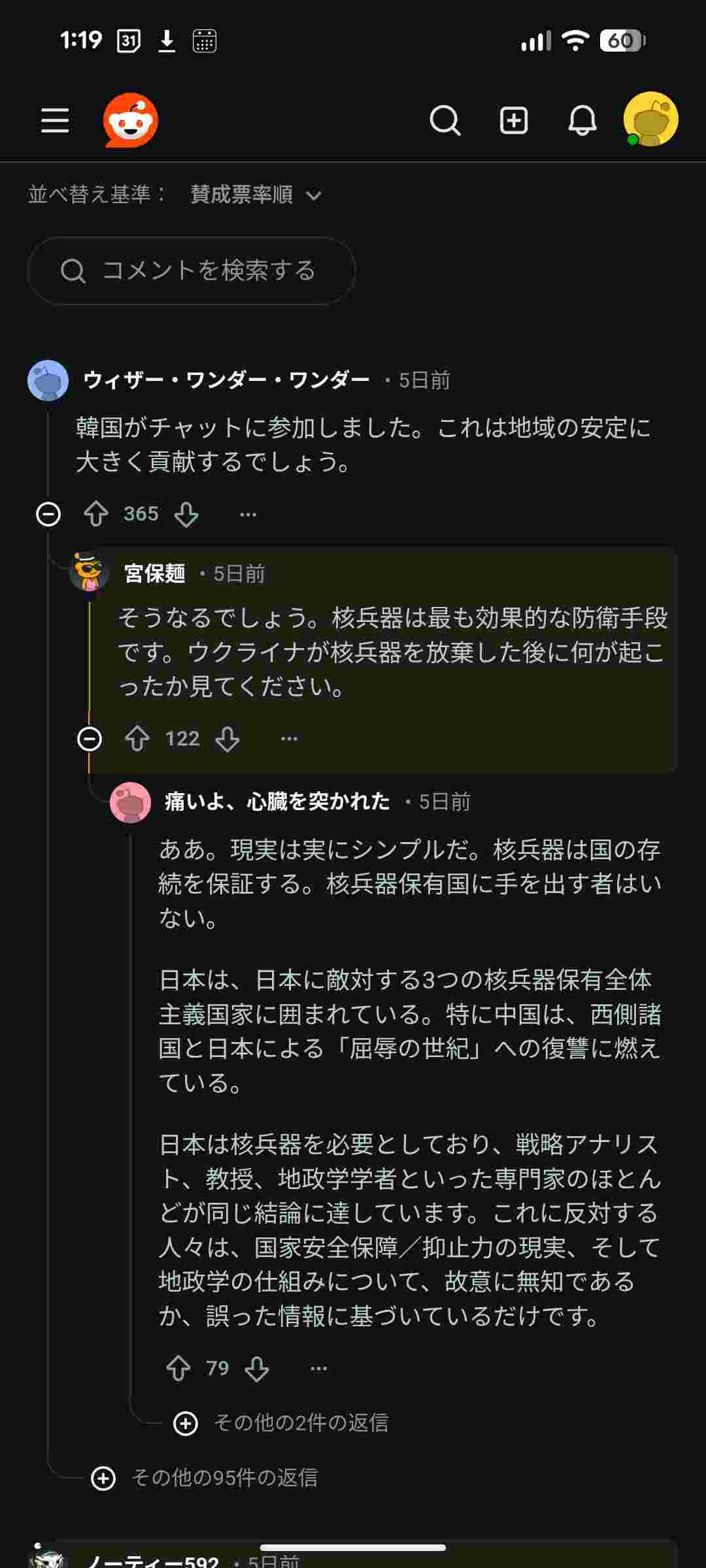Open the search magnifier in header

pyautogui.click(x=445, y=121)
